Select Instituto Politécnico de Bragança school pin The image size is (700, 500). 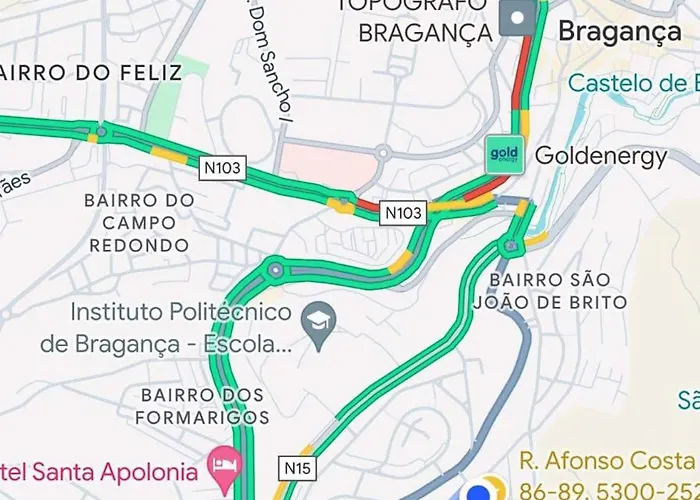(320, 325)
